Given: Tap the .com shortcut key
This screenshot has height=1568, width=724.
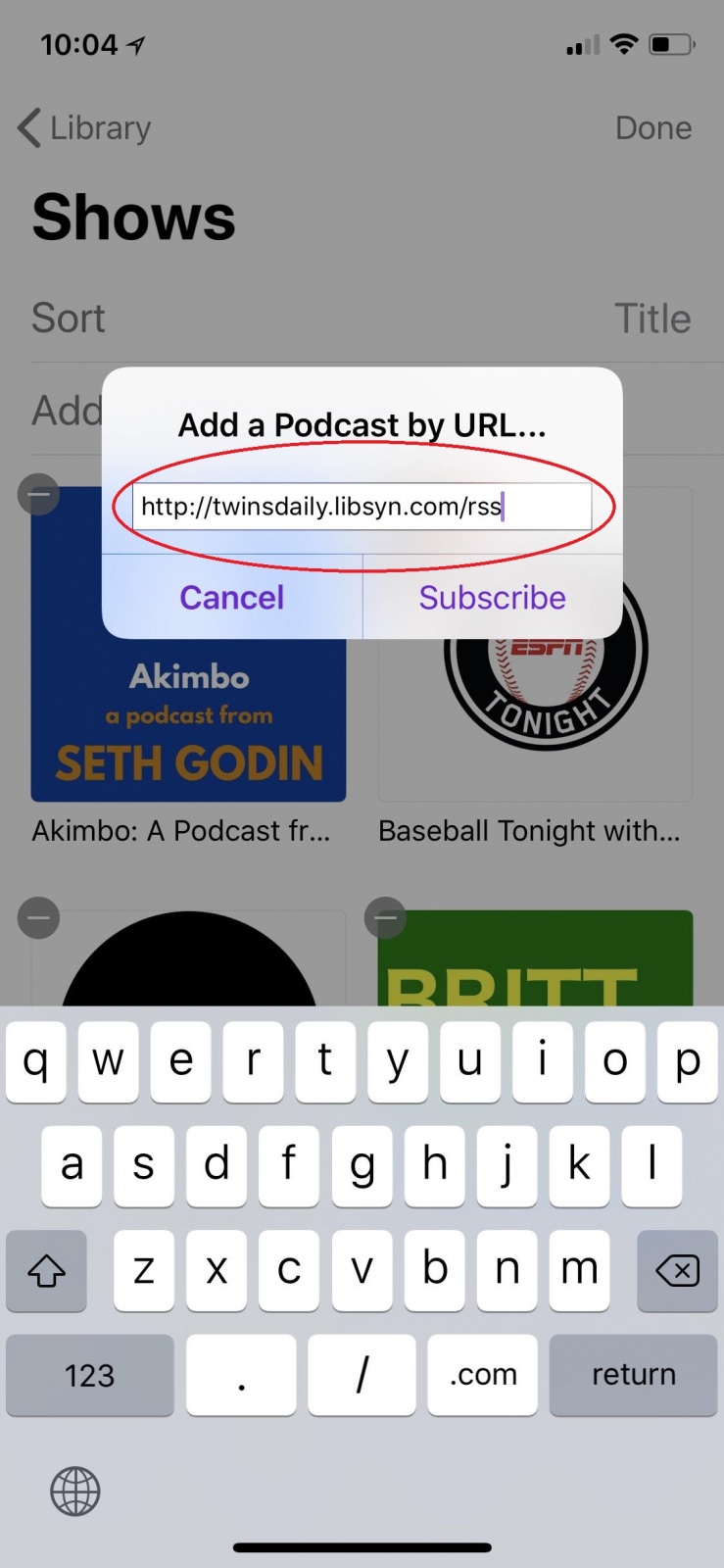Looking at the screenshot, I should (482, 1374).
